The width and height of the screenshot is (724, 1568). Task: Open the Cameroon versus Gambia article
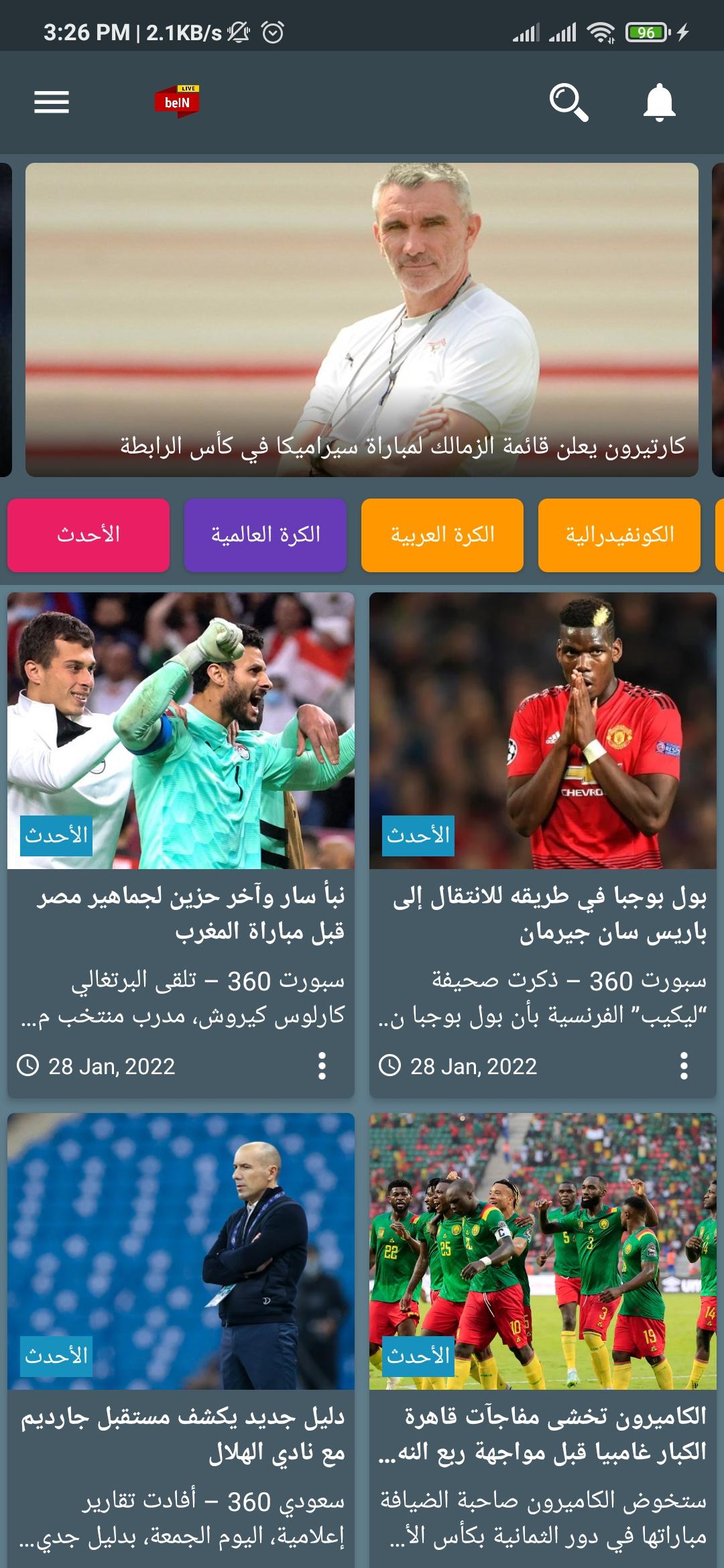(543, 1340)
